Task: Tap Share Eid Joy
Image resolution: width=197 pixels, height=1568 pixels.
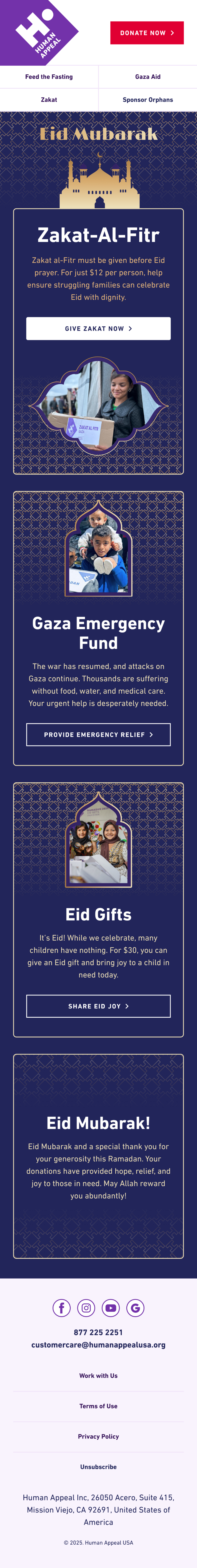Action: coord(98,1006)
